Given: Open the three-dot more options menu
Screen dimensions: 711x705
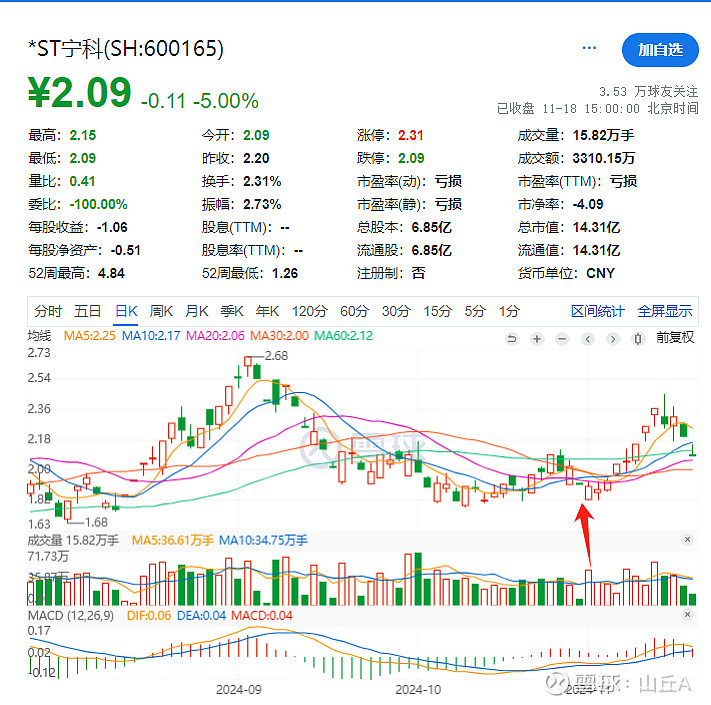Looking at the screenshot, I should click(589, 49).
